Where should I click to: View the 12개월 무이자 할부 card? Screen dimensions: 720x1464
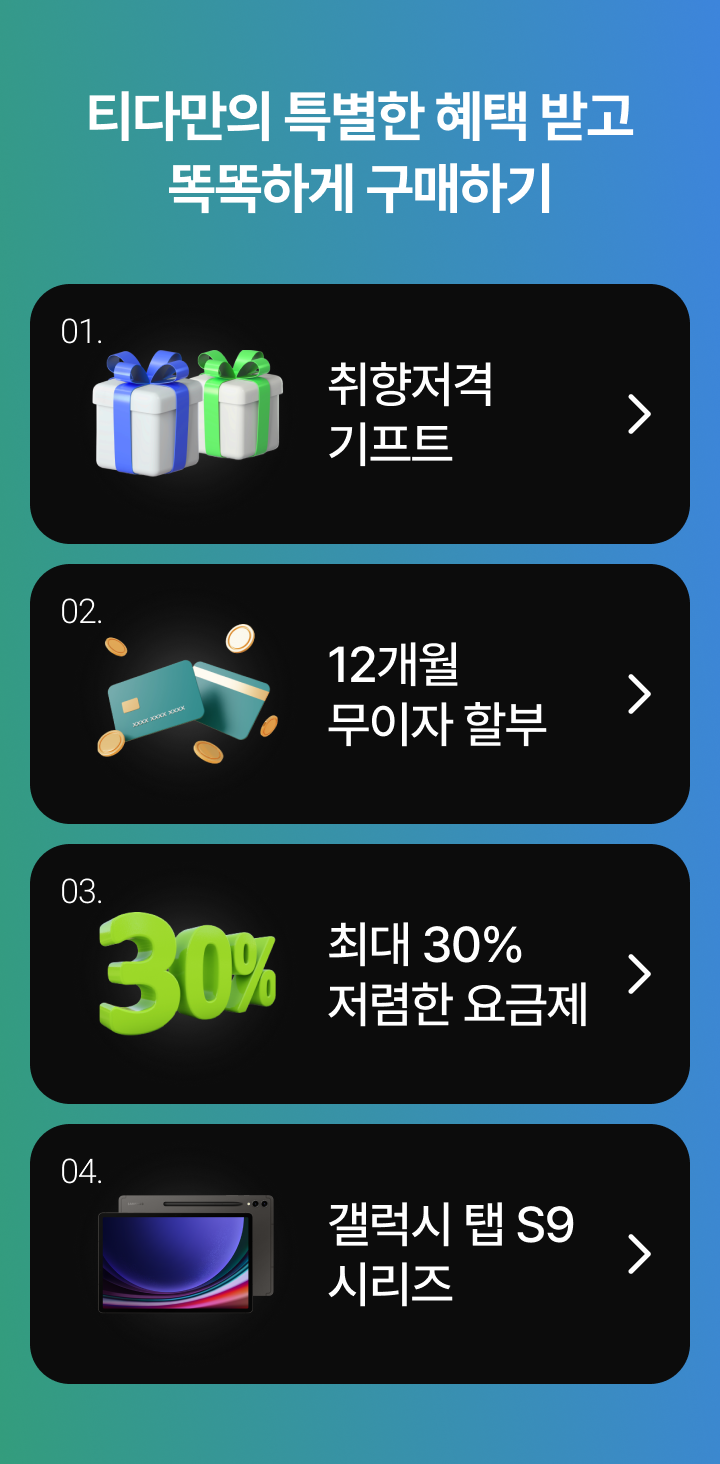360,694
